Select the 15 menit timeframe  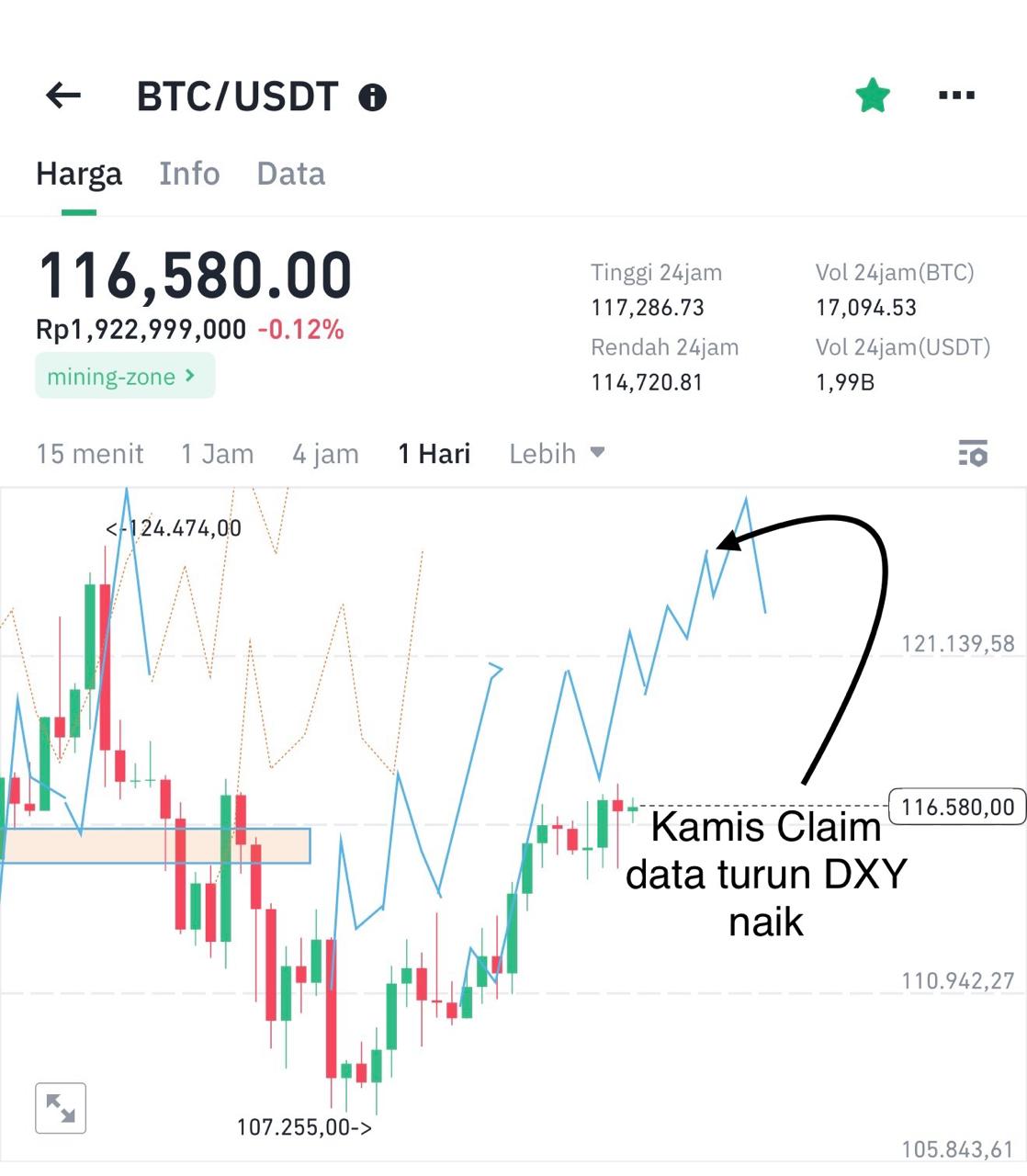90,454
